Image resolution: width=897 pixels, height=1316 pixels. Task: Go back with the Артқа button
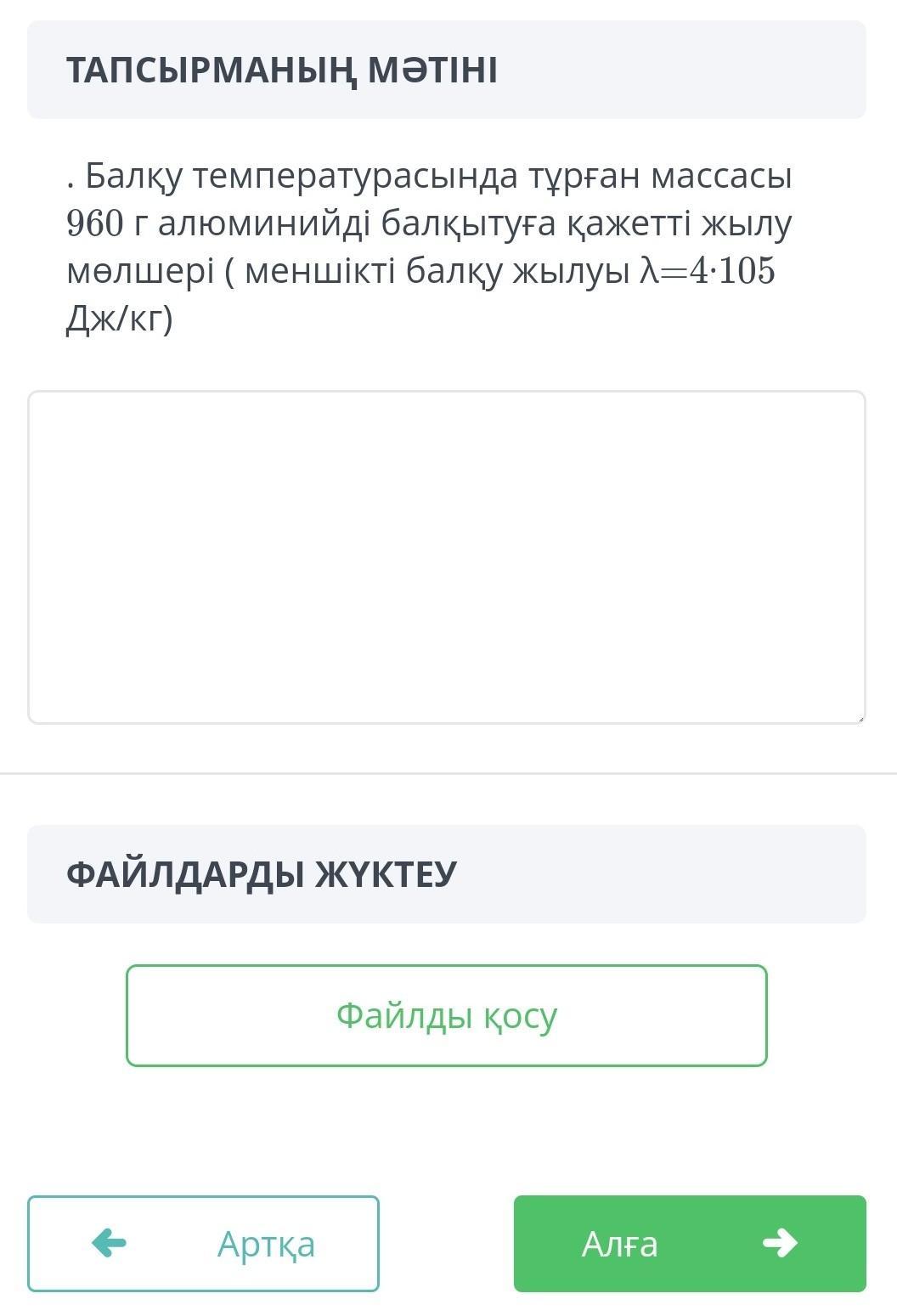203,1244
